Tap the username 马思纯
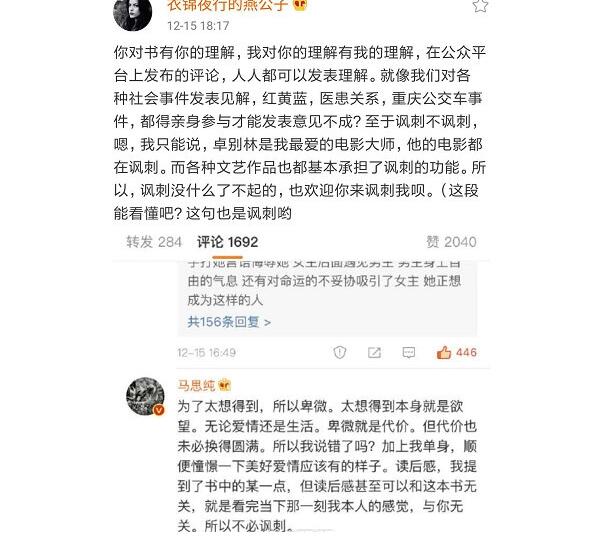The width and height of the screenshot is (601, 536). pos(196,385)
